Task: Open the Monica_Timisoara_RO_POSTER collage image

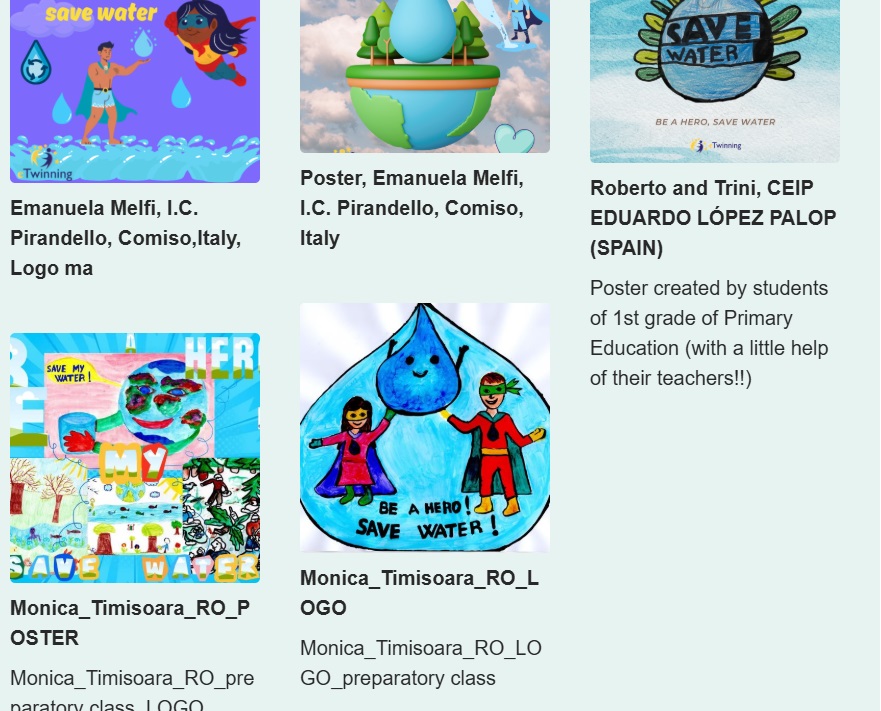Action: [x=135, y=457]
